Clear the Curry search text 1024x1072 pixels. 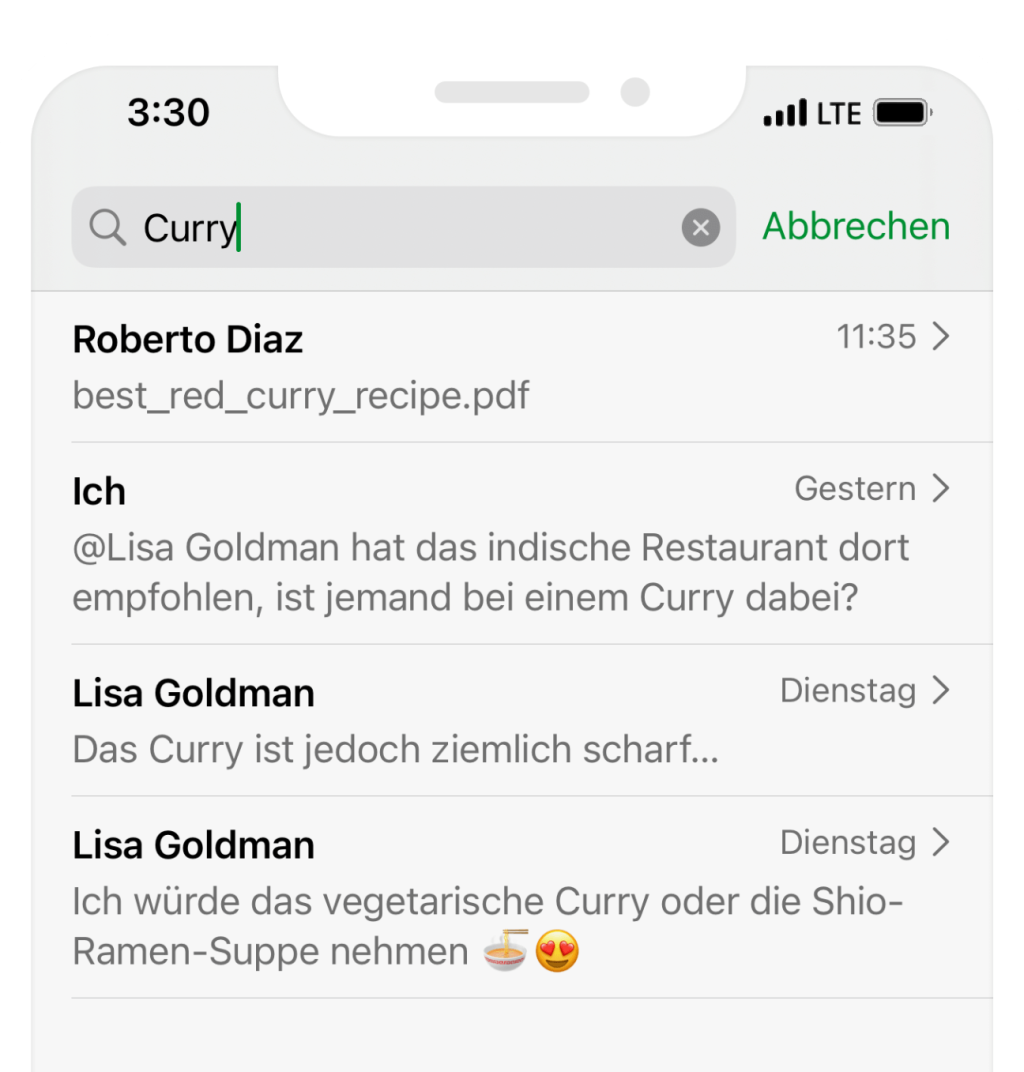pyautogui.click(x=701, y=228)
